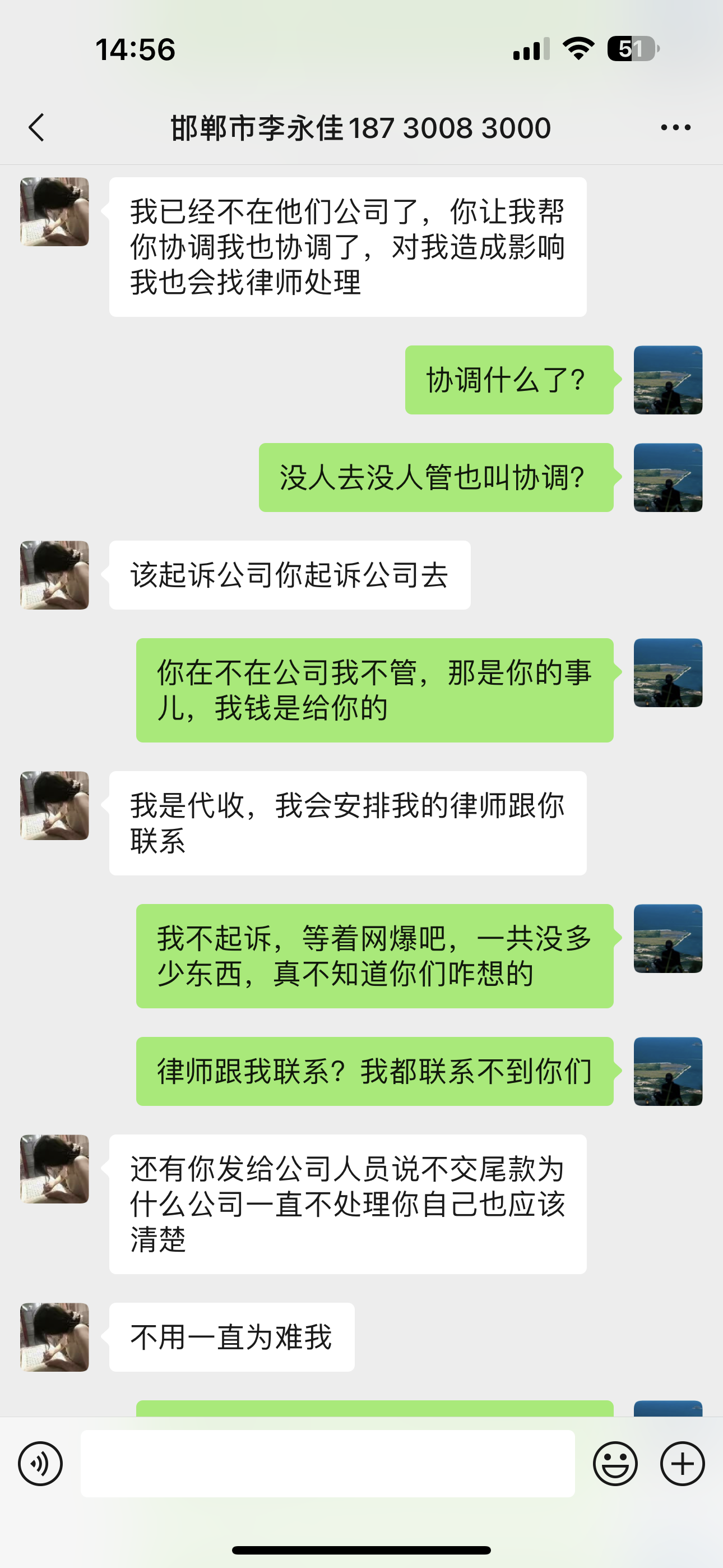Go back to the chat list
Screen dimensions: 723x1568
(x=36, y=128)
